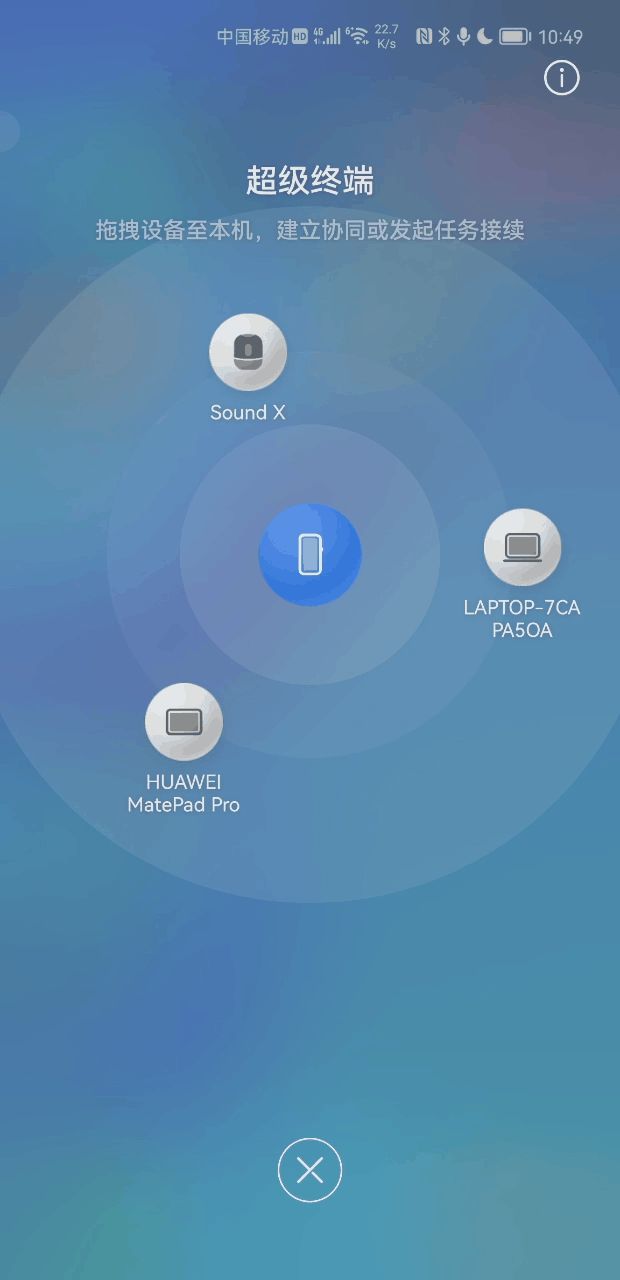Select the Sound X speaker device

point(248,352)
